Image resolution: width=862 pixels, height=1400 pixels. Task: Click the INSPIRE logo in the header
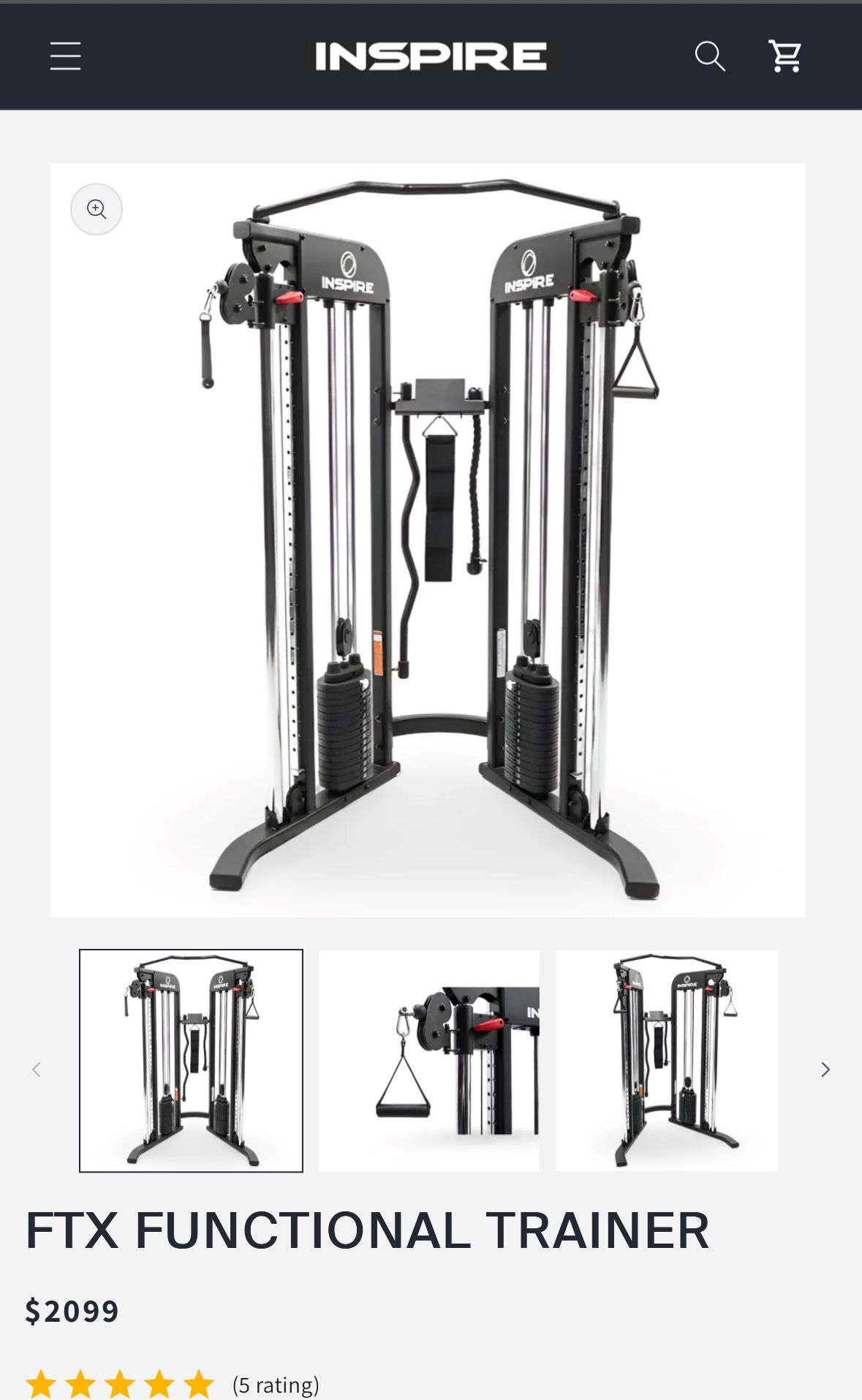[431, 56]
